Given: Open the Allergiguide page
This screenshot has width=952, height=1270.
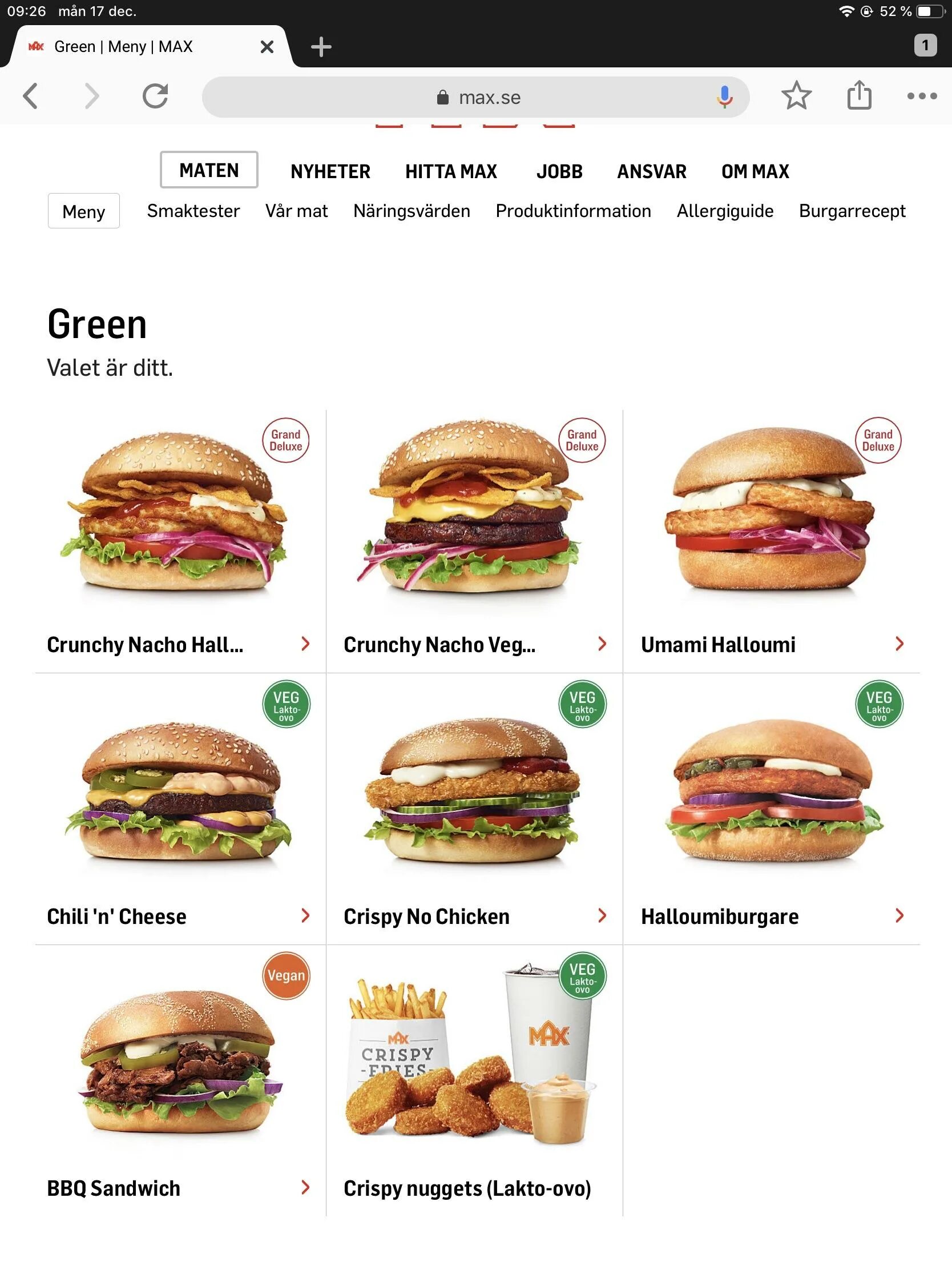Looking at the screenshot, I should [x=725, y=211].
